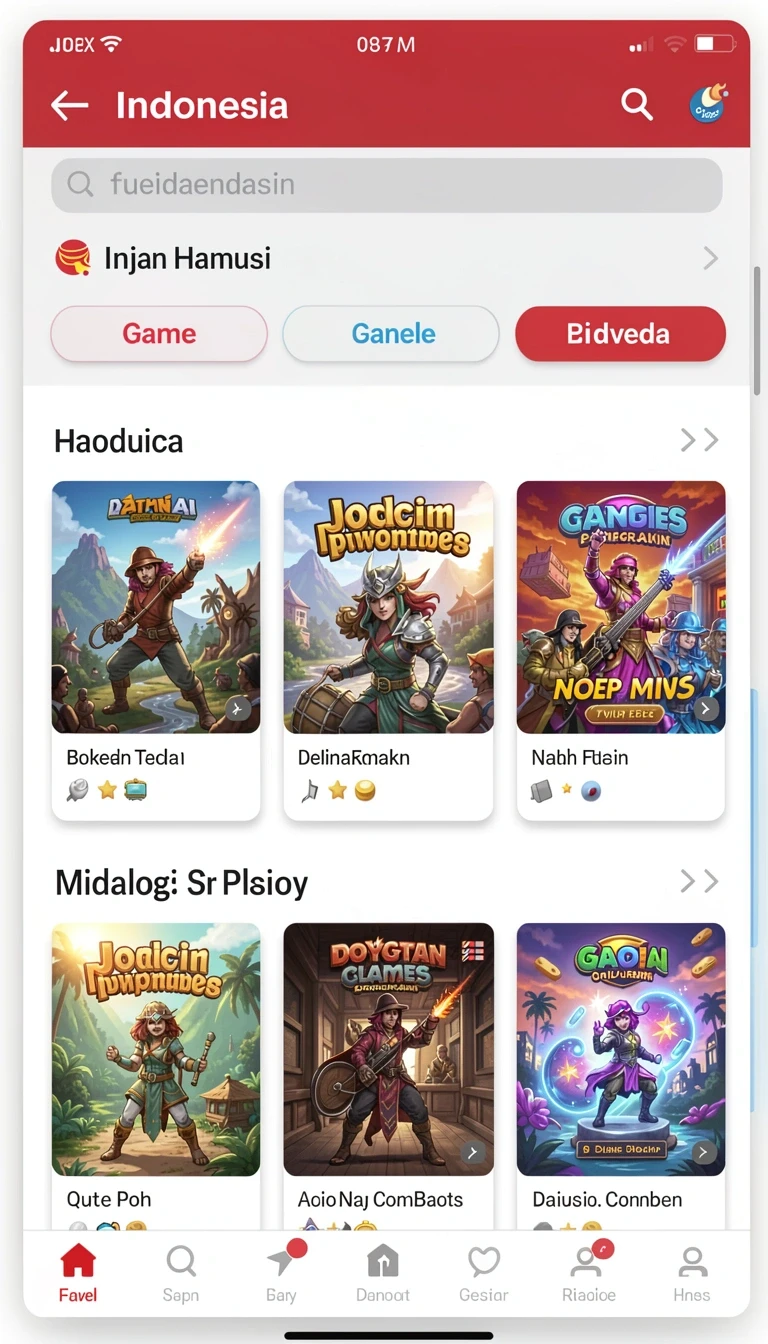Screen dimensions: 768x1344
Task: Select the Ganele chip
Action: click(391, 333)
